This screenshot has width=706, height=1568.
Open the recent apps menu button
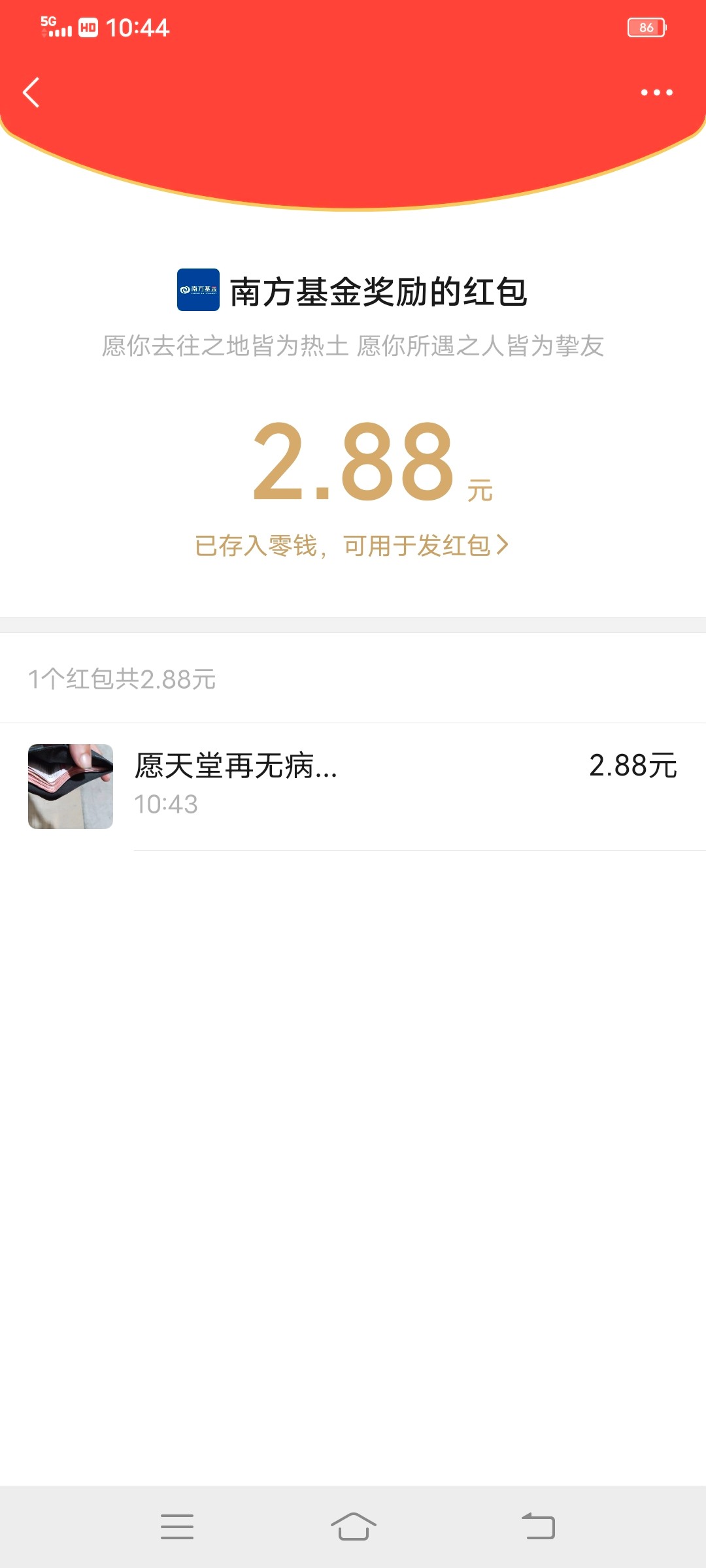[x=177, y=1527]
